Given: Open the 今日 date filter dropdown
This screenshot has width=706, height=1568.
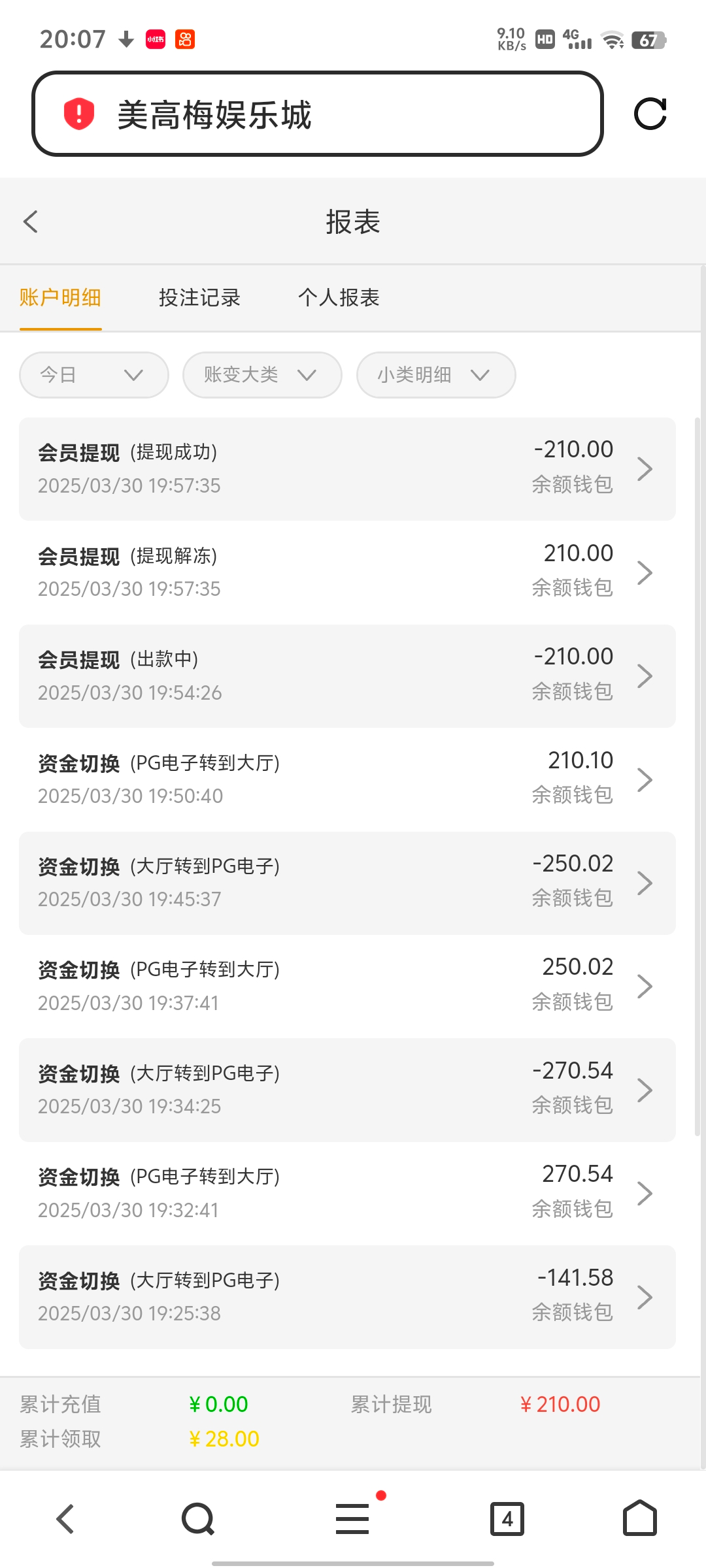Looking at the screenshot, I should pyautogui.click(x=93, y=374).
